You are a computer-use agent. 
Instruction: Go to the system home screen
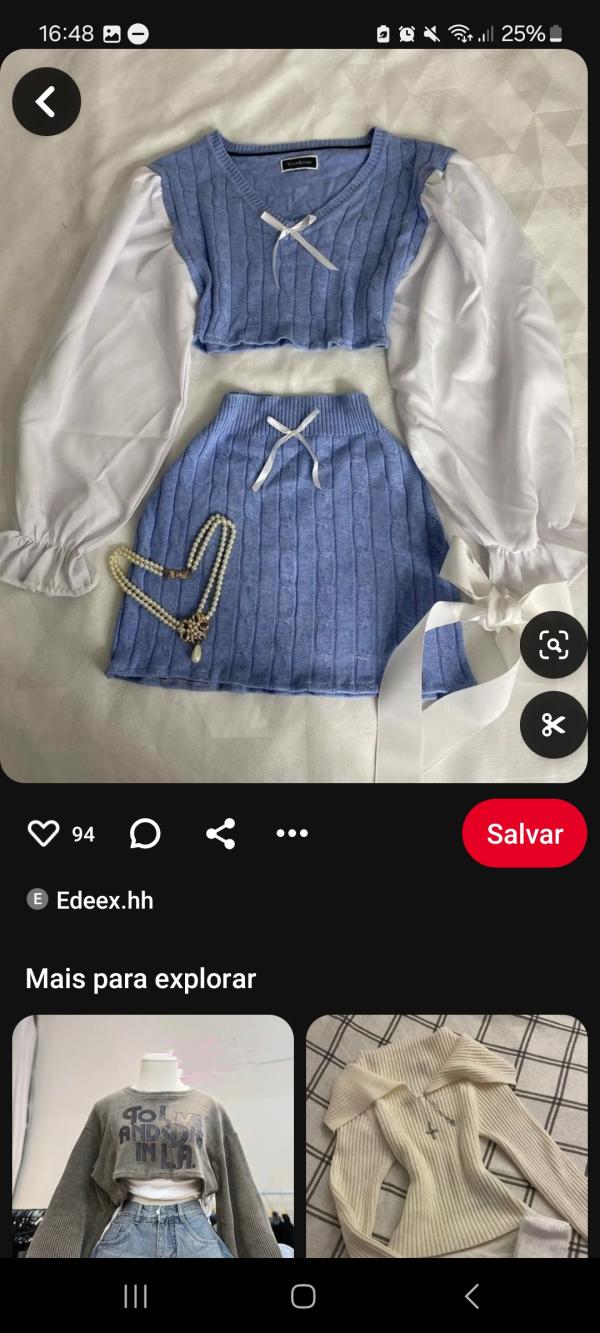pos(303,1297)
